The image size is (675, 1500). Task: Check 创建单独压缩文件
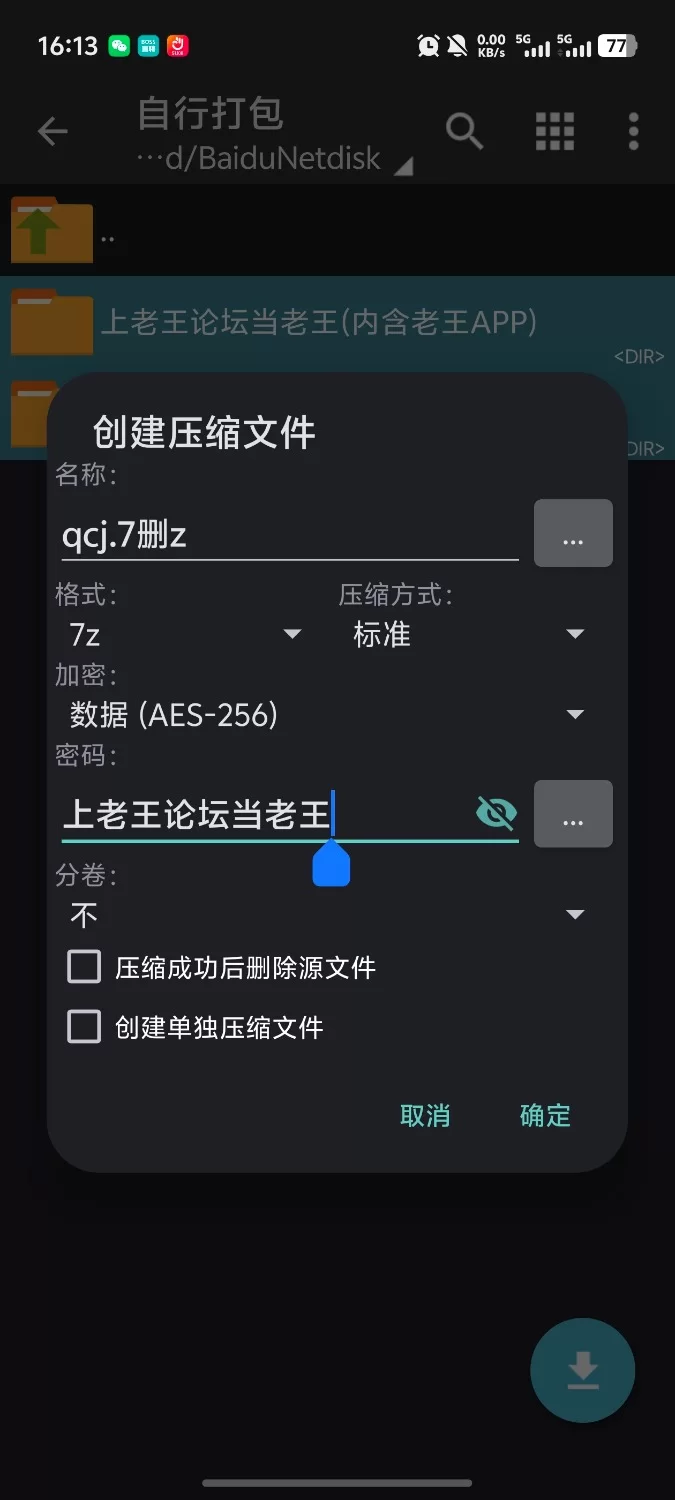pyautogui.click(x=84, y=1027)
